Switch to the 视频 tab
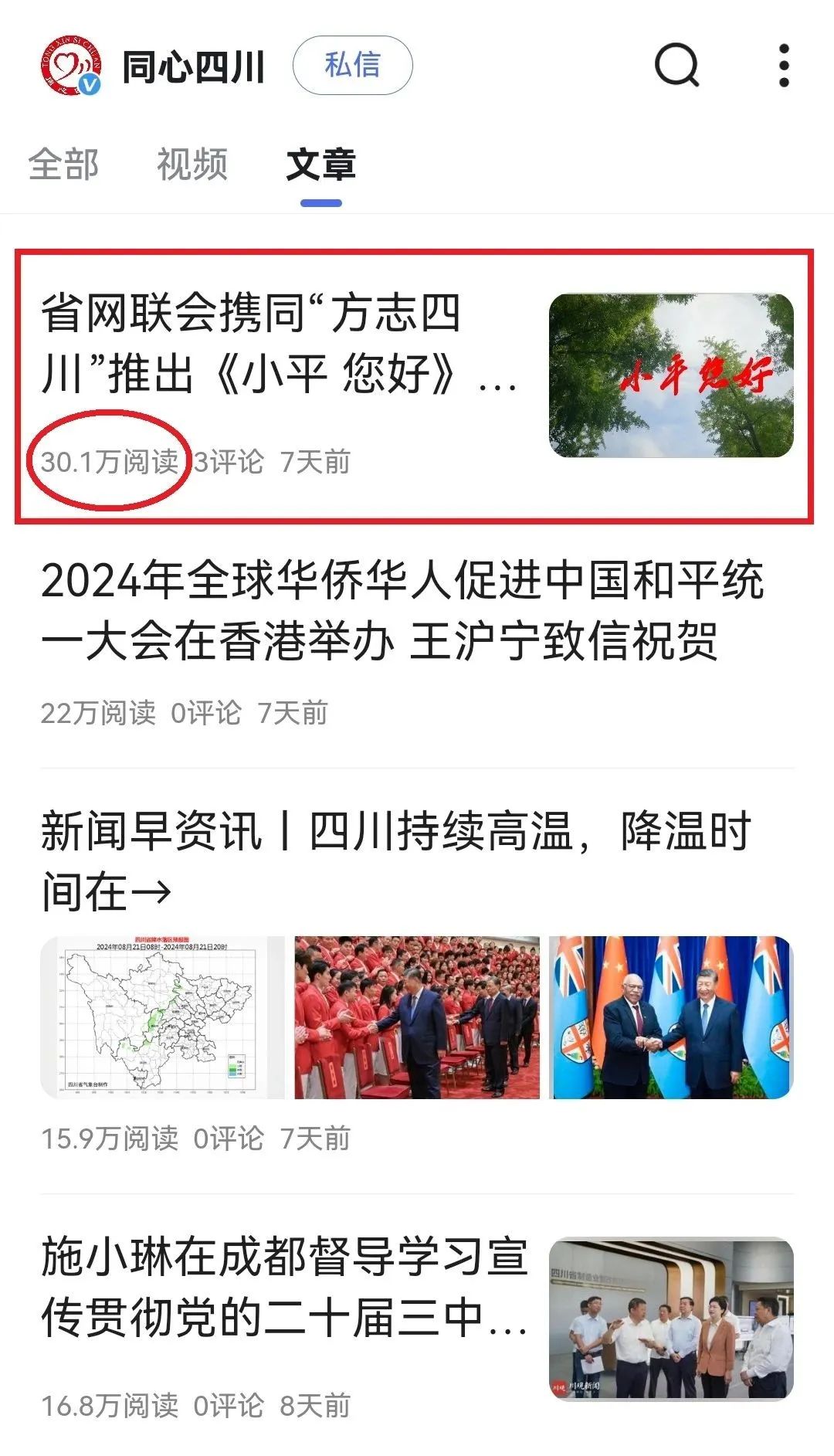834x1456 pixels. (x=192, y=165)
